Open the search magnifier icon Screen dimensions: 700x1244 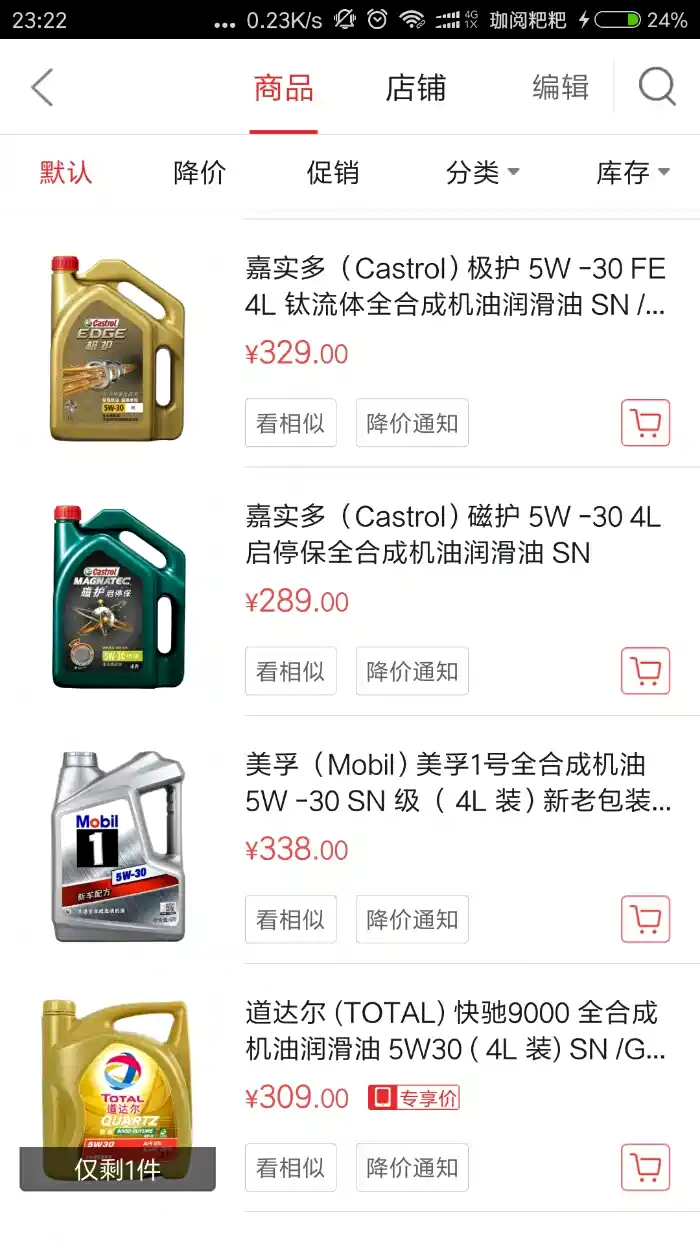pyautogui.click(x=657, y=88)
